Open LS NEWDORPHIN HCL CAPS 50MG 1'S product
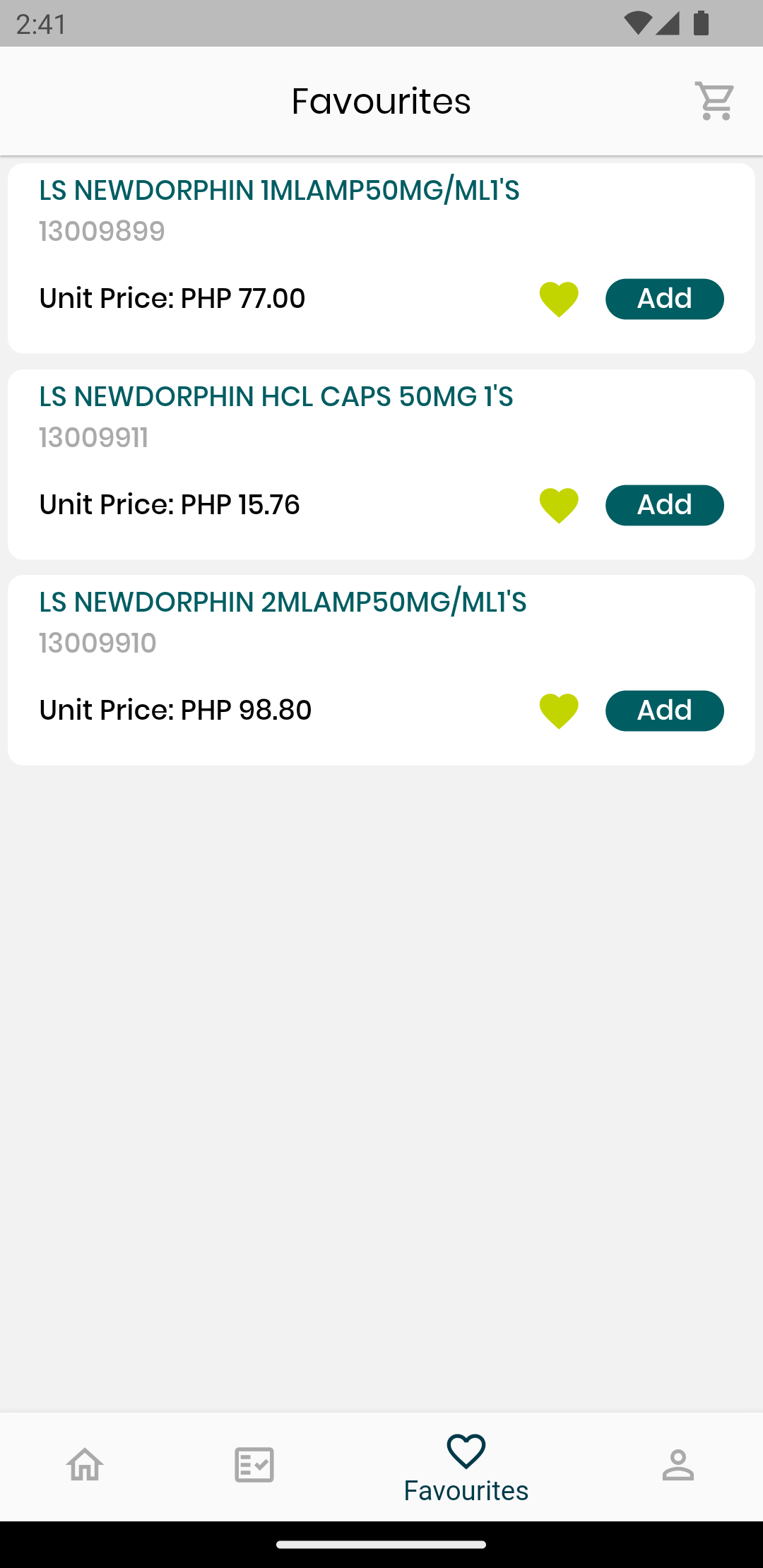763x1568 pixels. click(276, 397)
